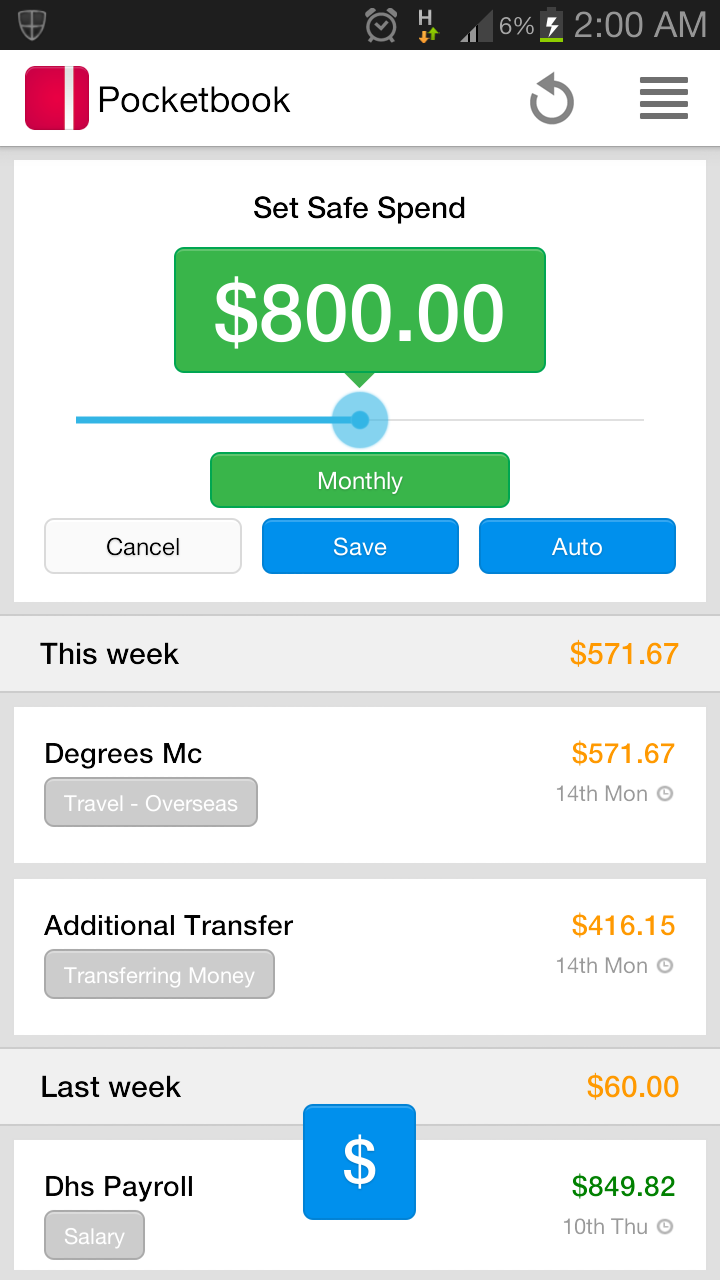Open the Dhs Payroll transaction
The width and height of the screenshot is (720, 1280).
pos(360,1205)
